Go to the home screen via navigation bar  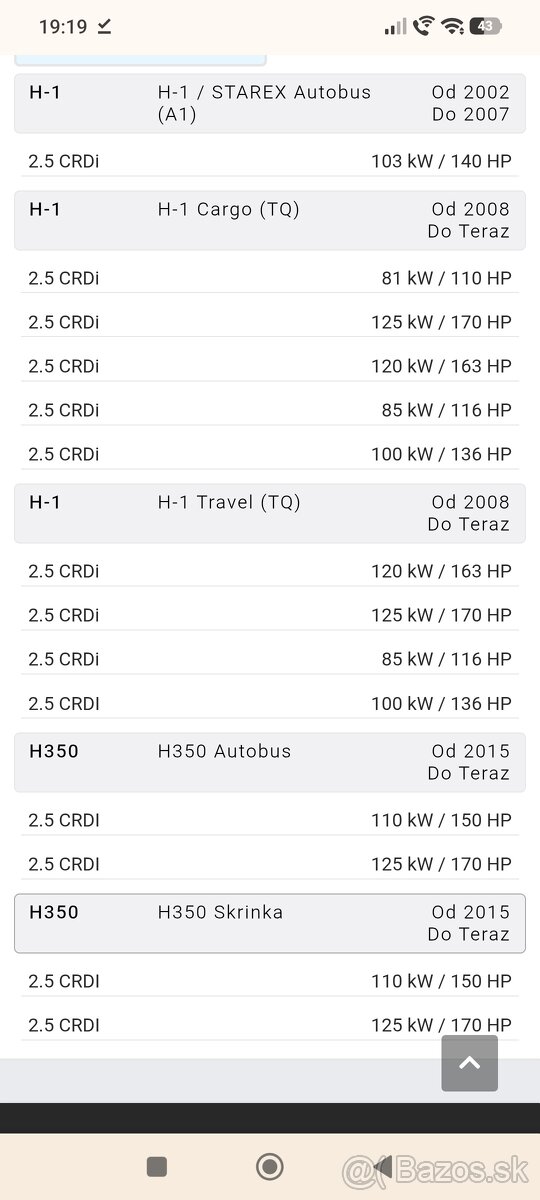pos(269,1166)
